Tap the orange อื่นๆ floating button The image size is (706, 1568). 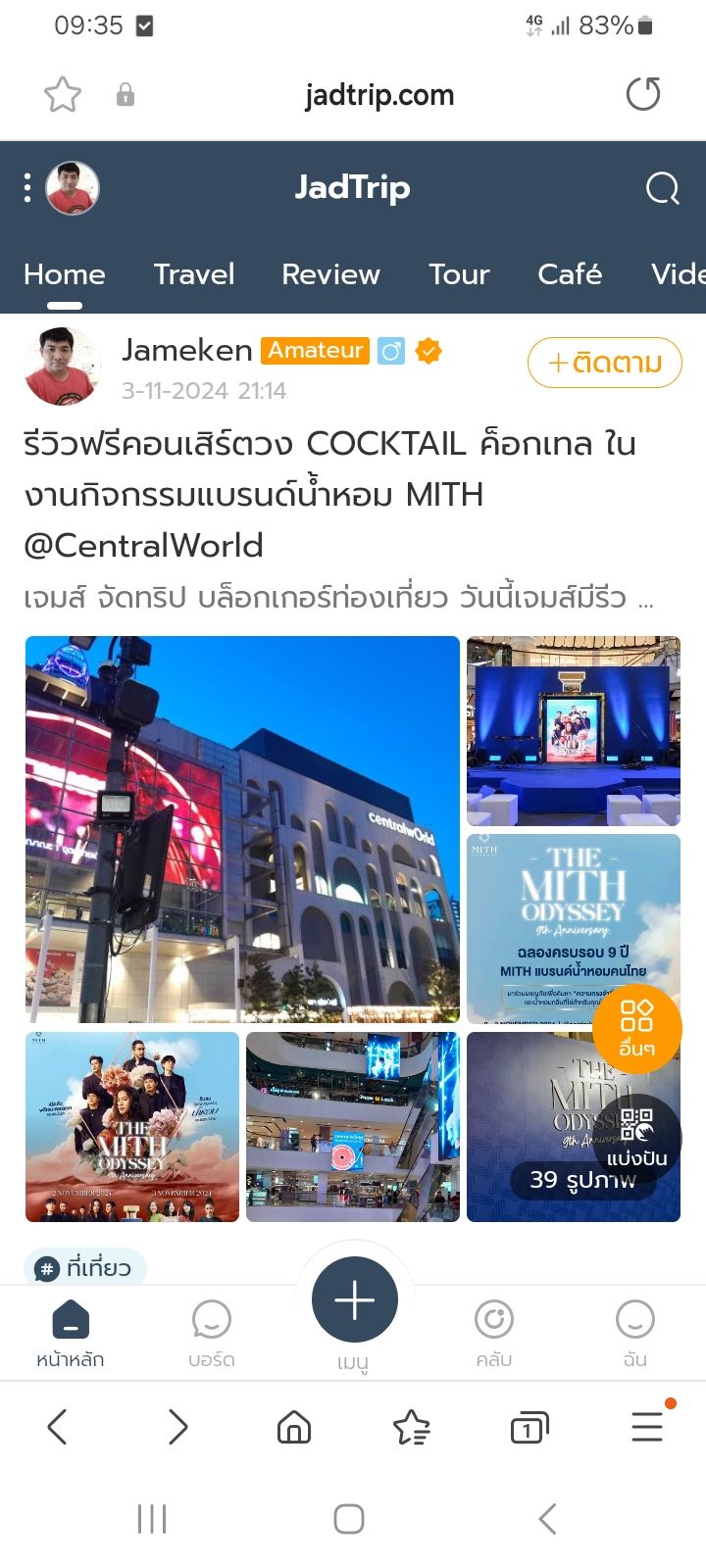636,1028
